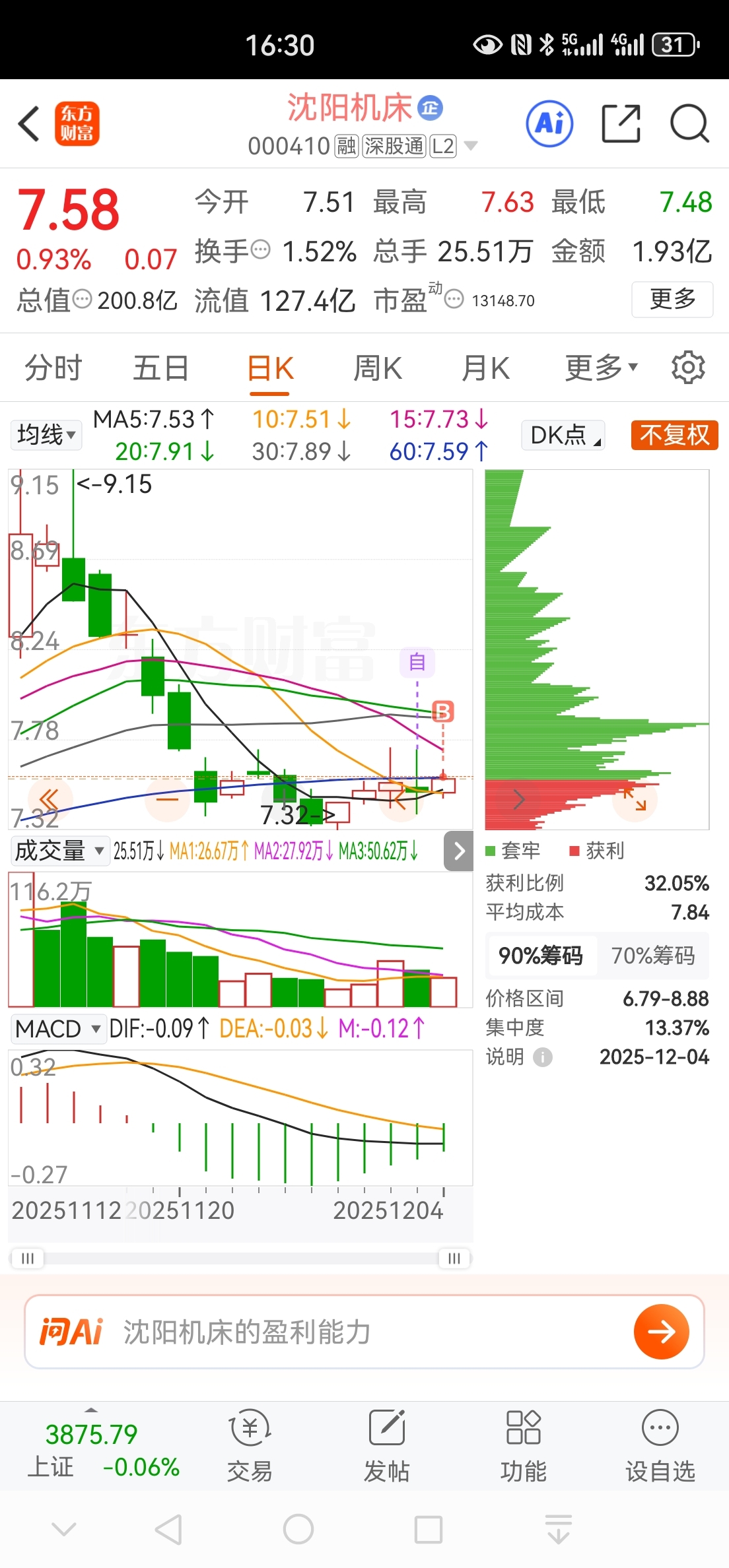Open 交易 in the bottom bar

coord(250,1446)
